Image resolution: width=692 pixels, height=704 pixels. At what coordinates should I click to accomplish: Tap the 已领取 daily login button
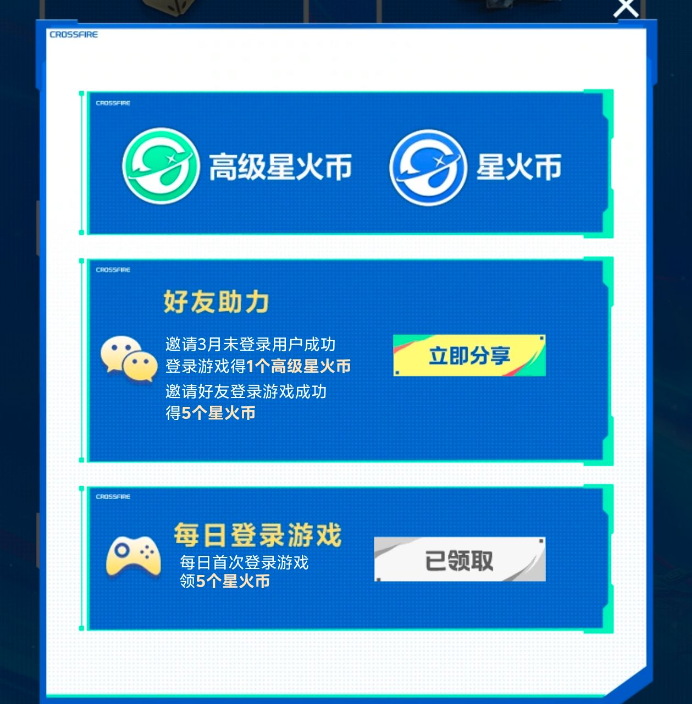click(x=460, y=560)
